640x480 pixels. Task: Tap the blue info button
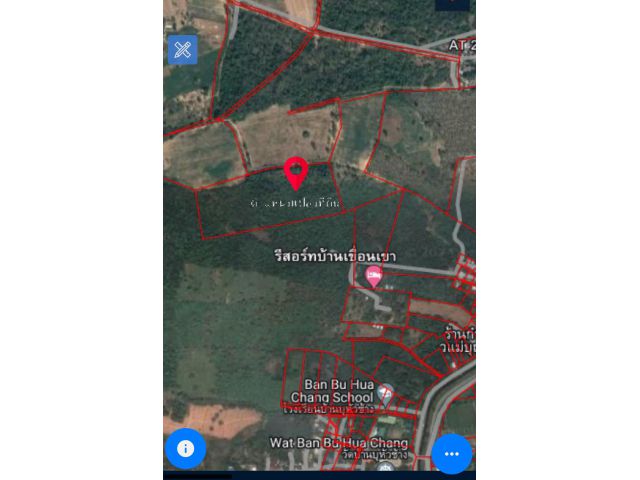click(186, 449)
